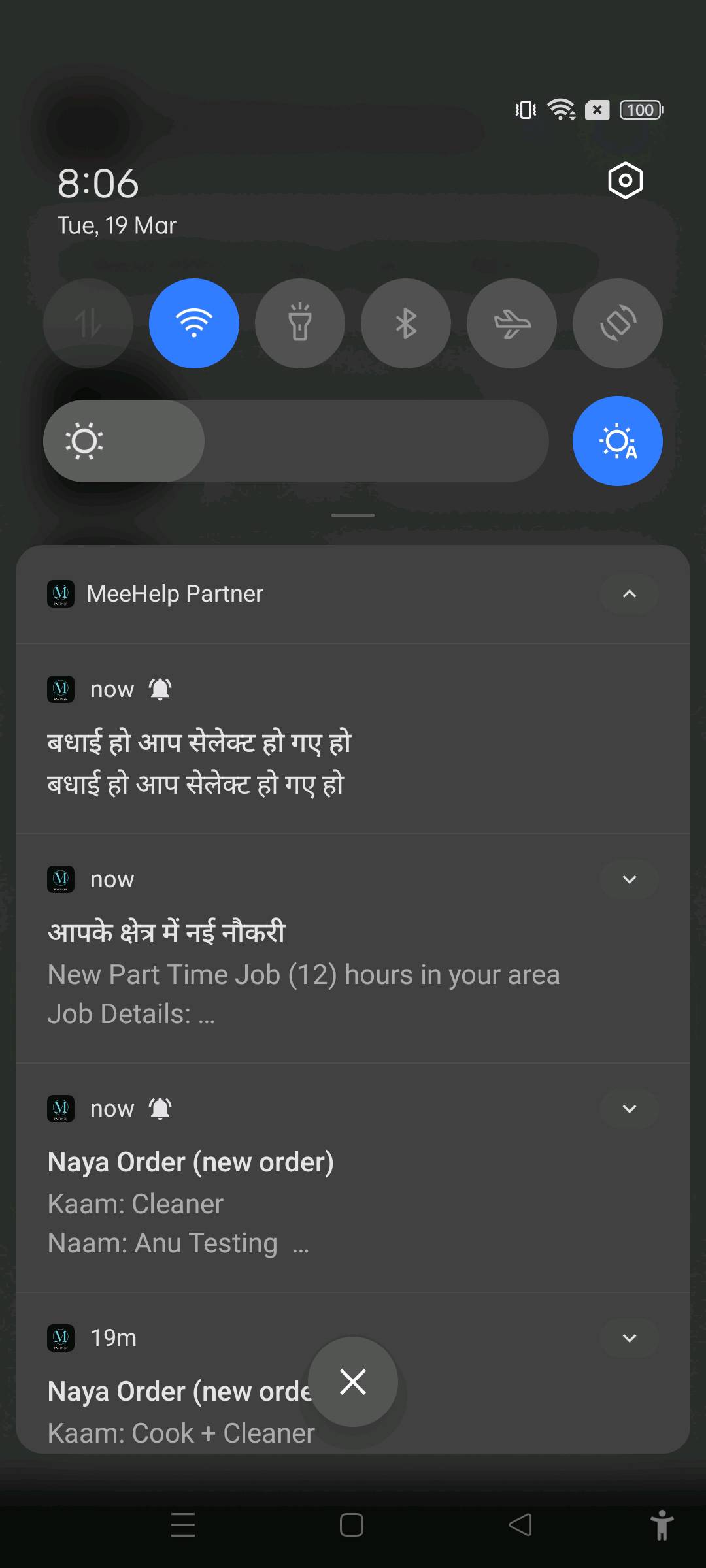Viewport: 706px width, 1568px height.
Task: Tap the brightness slider bar
Action: tap(295, 441)
